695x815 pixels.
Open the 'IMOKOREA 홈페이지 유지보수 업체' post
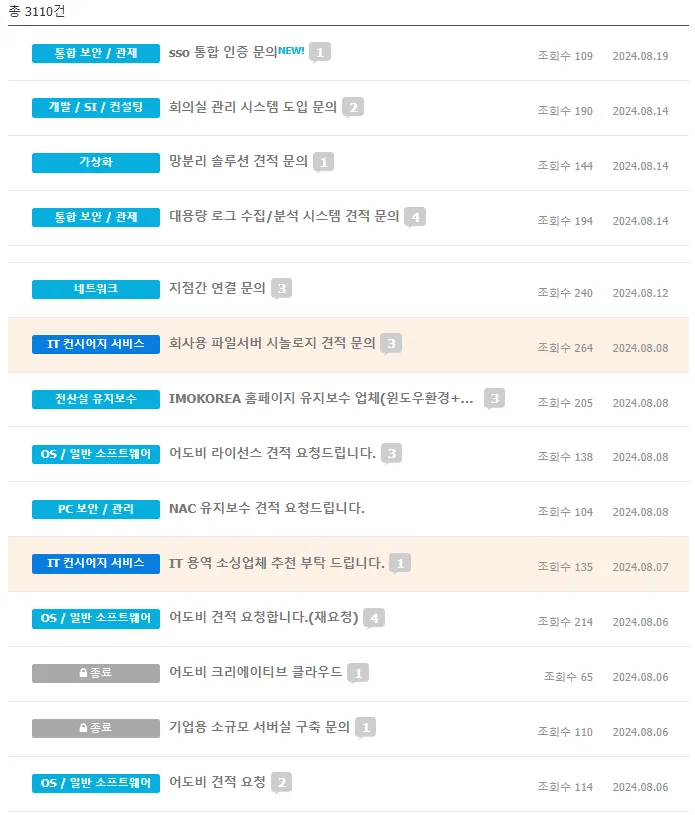[x=320, y=398]
